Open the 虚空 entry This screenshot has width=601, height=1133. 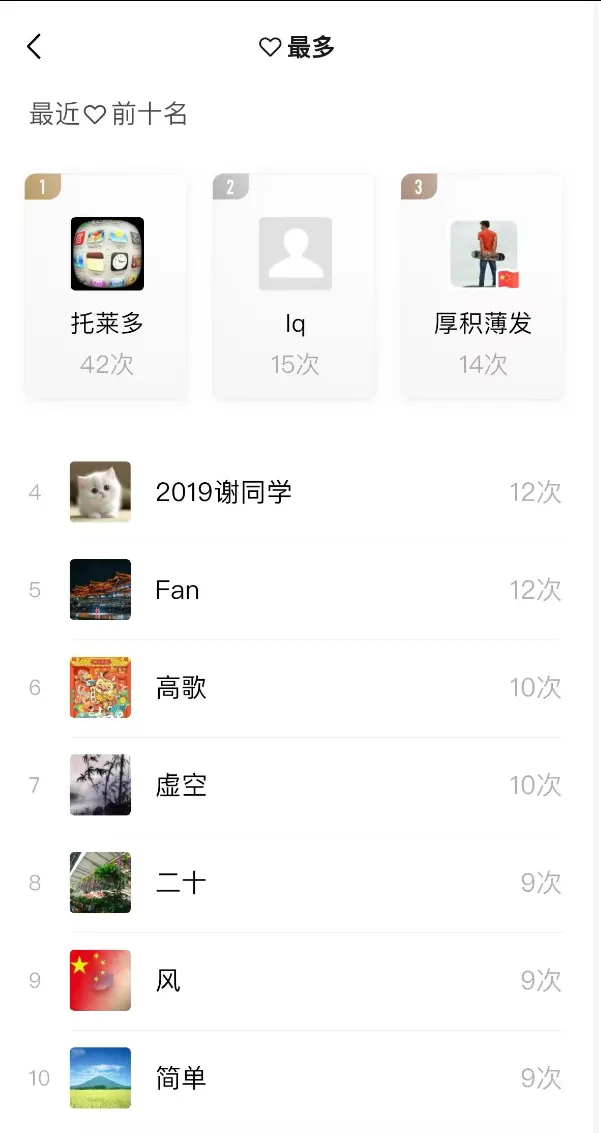[x=300, y=785]
